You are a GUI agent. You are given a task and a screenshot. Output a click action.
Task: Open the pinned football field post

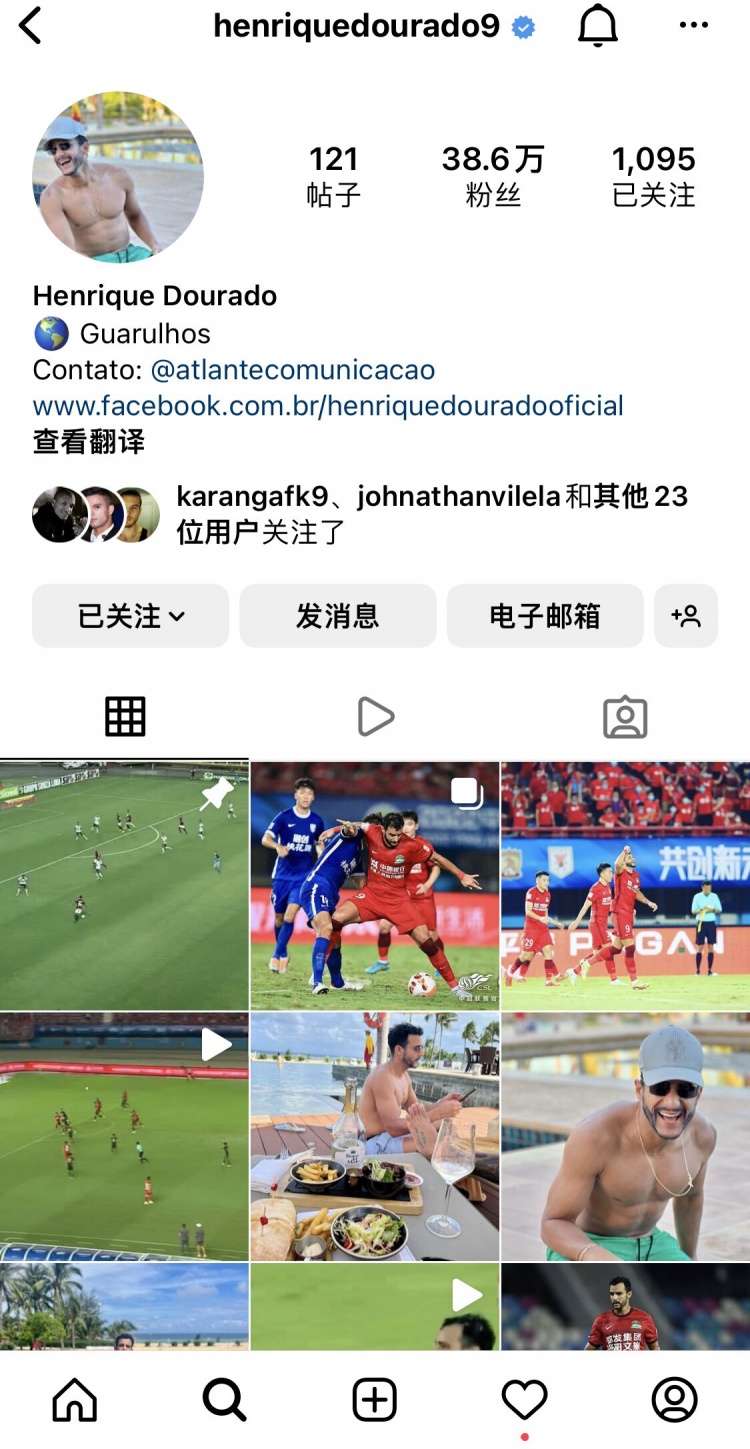pyautogui.click(x=124, y=885)
